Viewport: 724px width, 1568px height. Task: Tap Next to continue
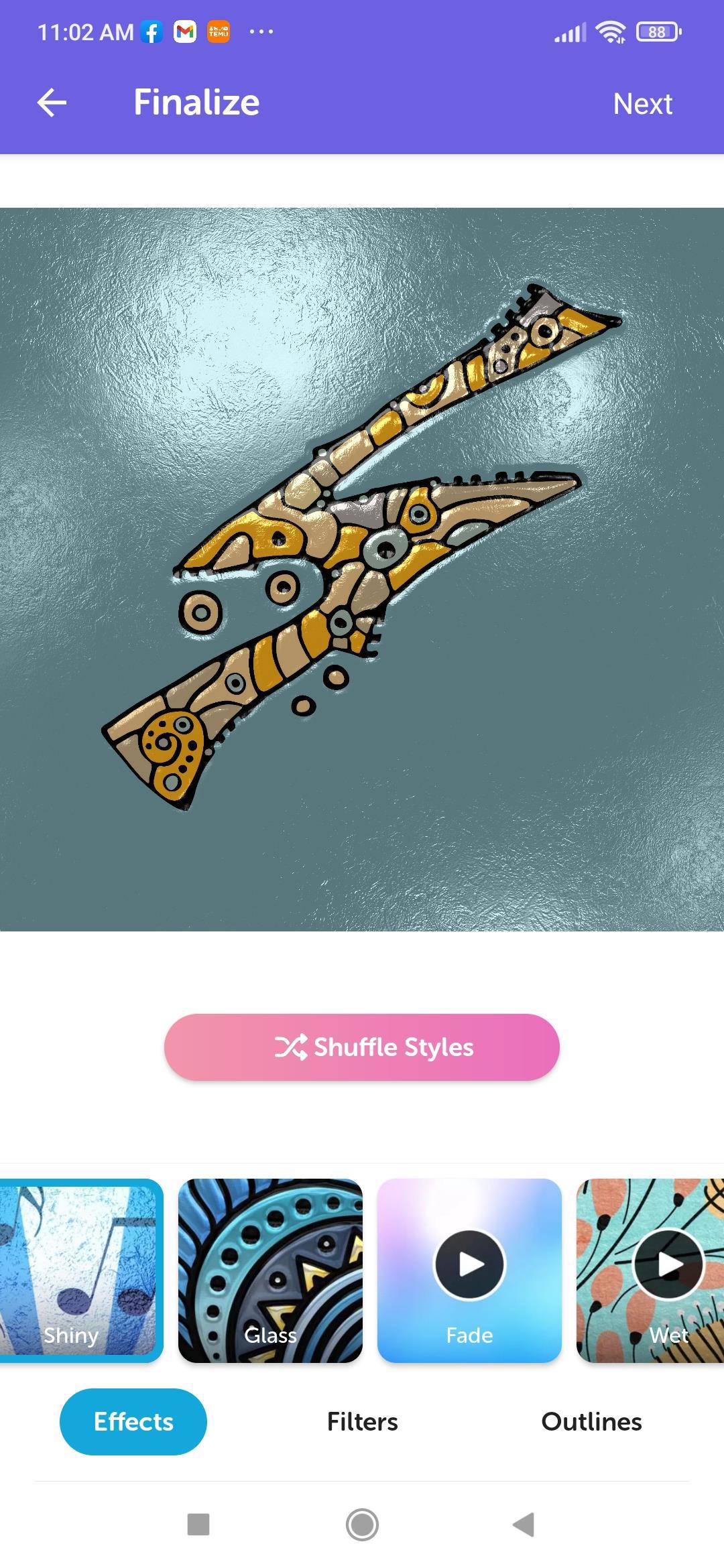click(642, 104)
